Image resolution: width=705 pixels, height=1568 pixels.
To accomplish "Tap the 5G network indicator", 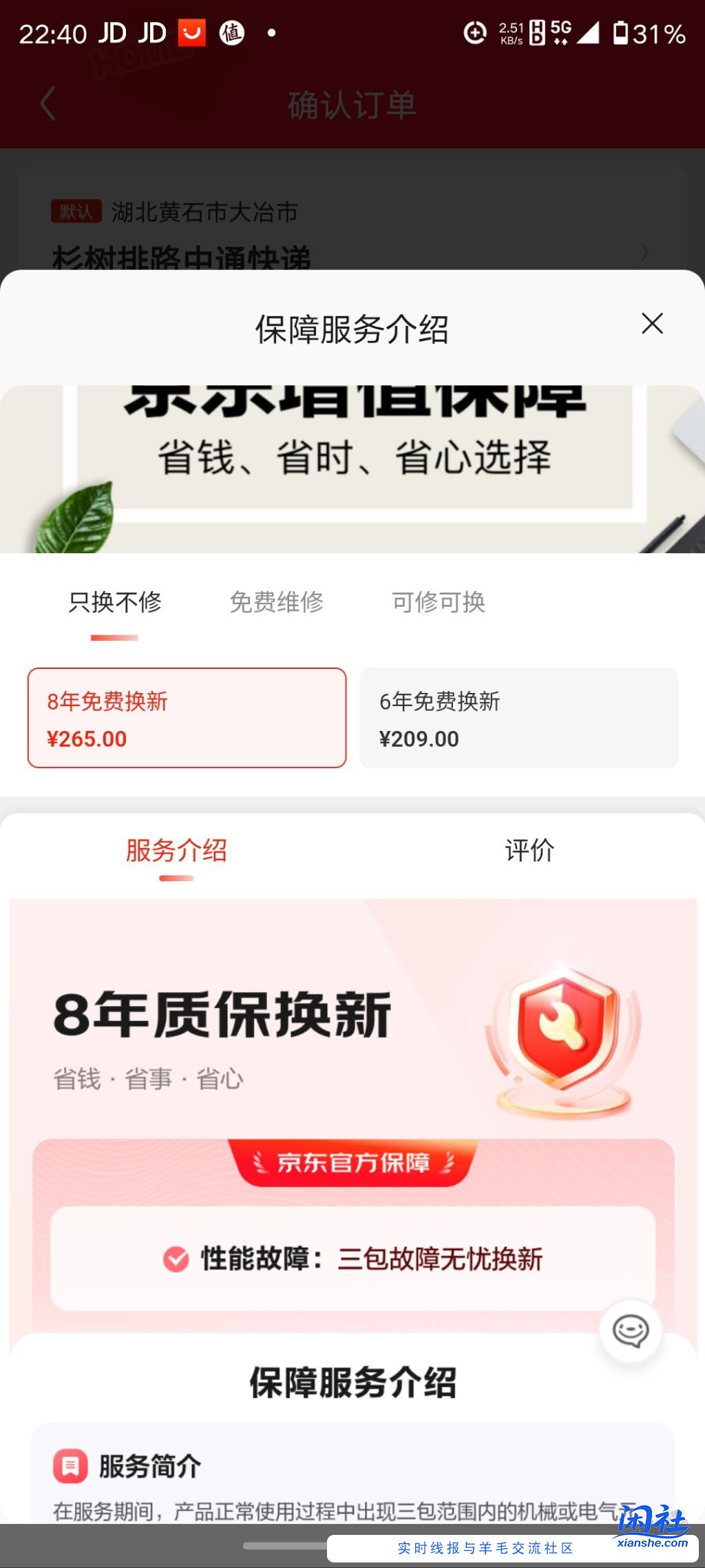I will (559, 30).
